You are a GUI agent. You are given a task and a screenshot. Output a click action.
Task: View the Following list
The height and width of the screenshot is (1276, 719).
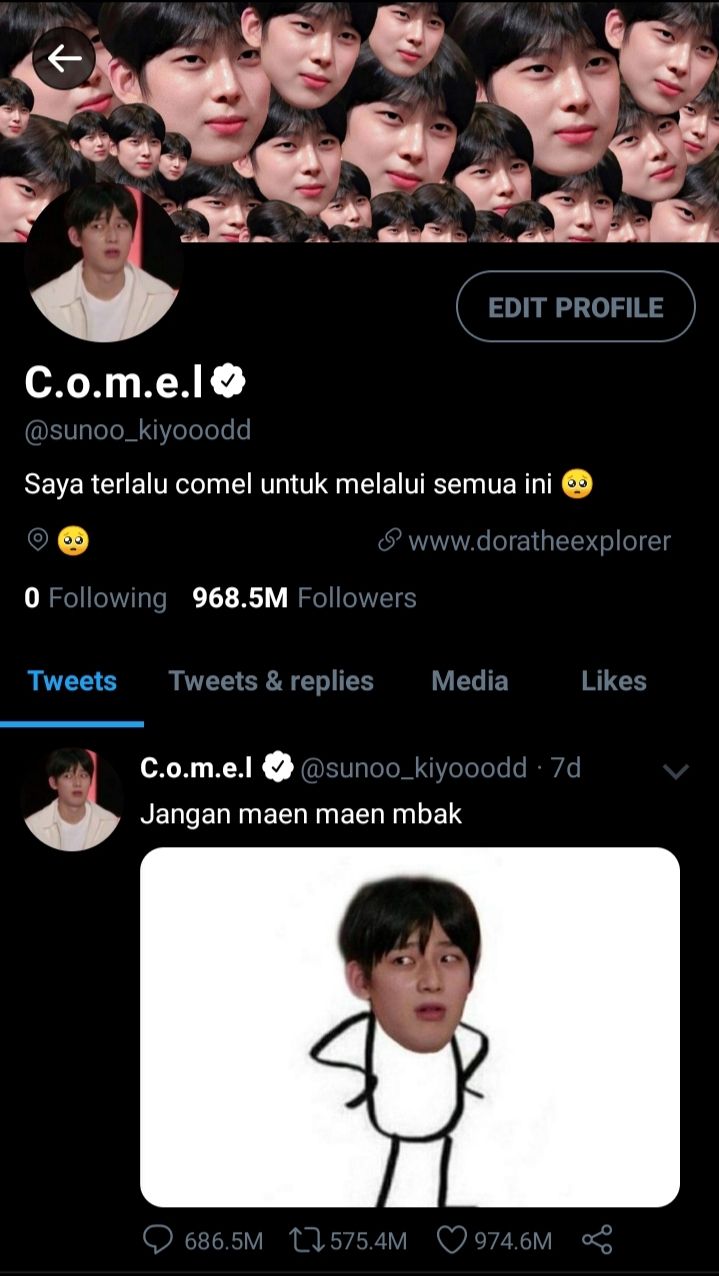96,598
